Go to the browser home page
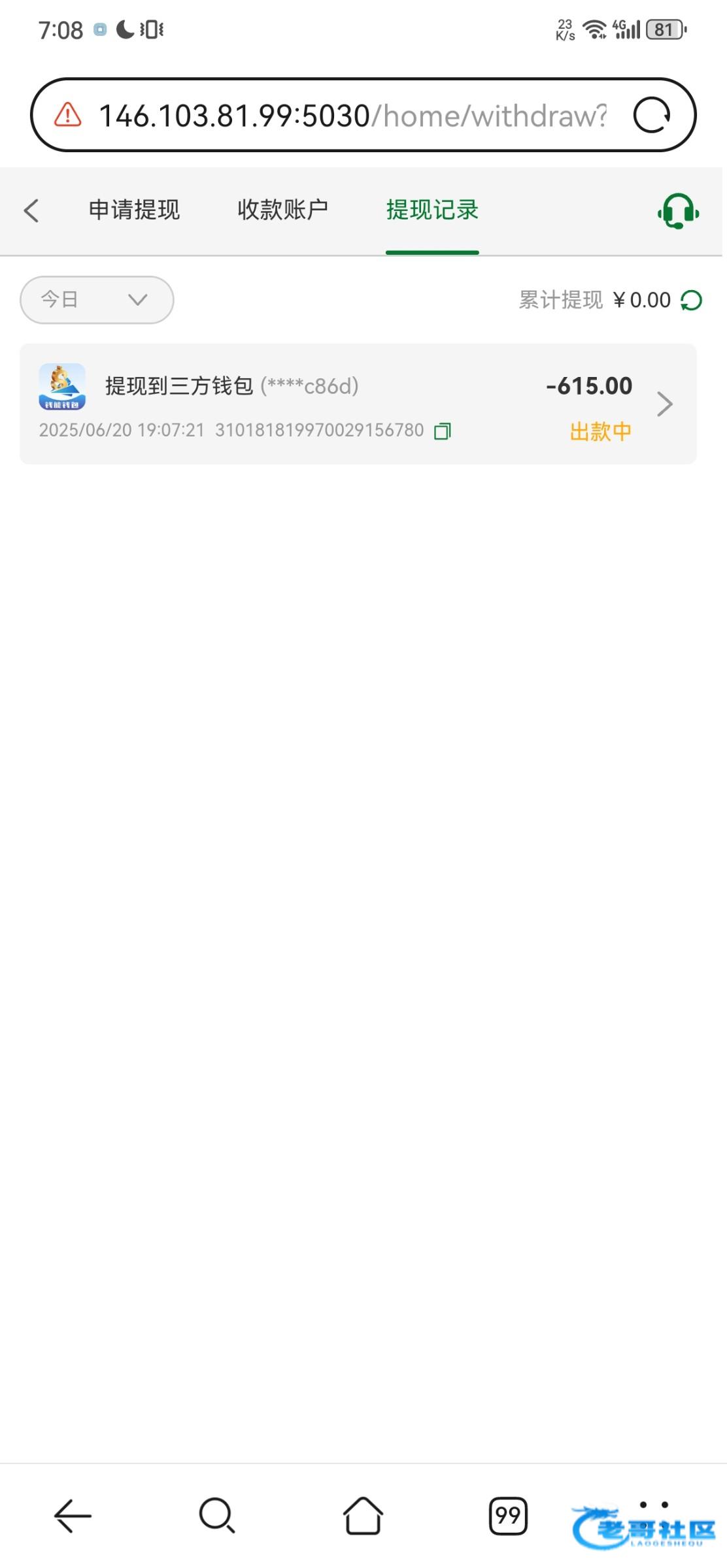Image resolution: width=727 pixels, height=1568 pixels. click(x=363, y=1515)
